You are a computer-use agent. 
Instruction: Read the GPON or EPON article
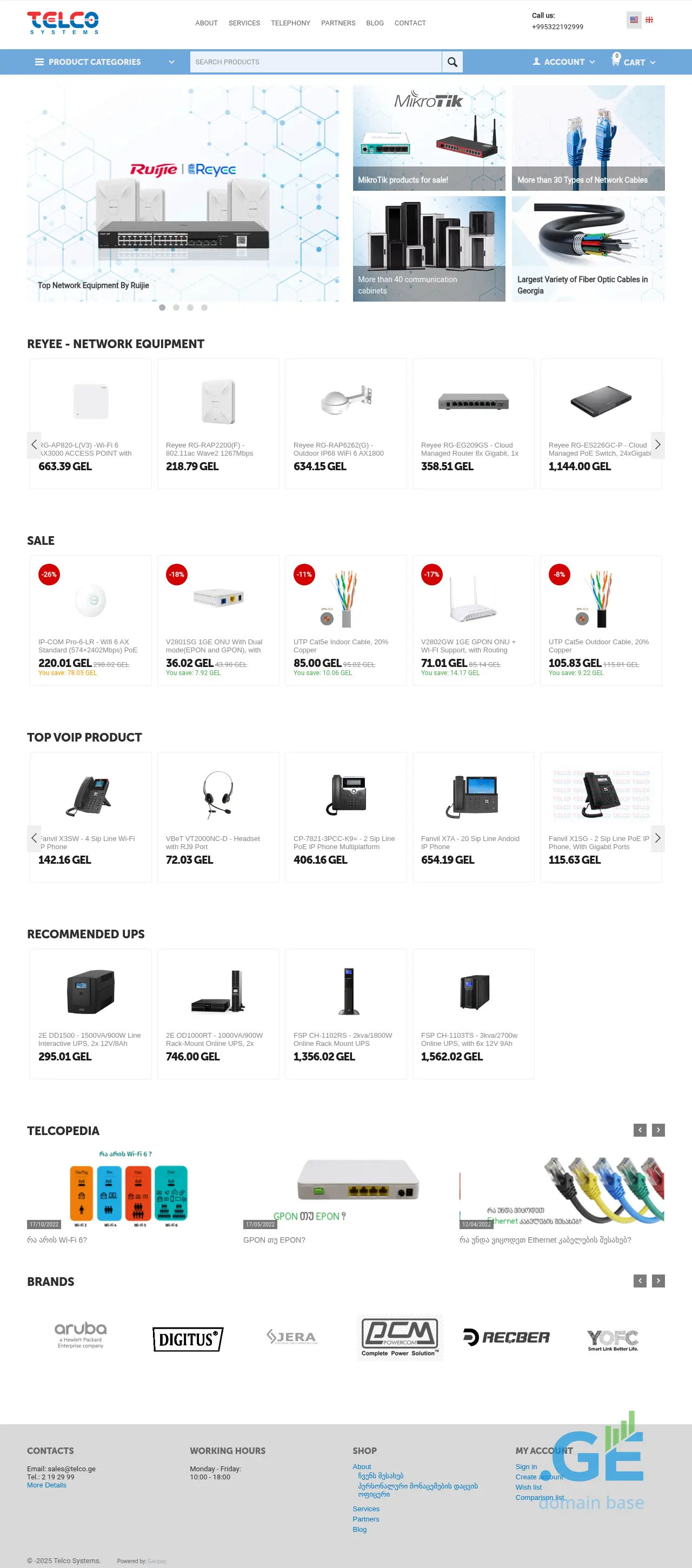[274, 1240]
